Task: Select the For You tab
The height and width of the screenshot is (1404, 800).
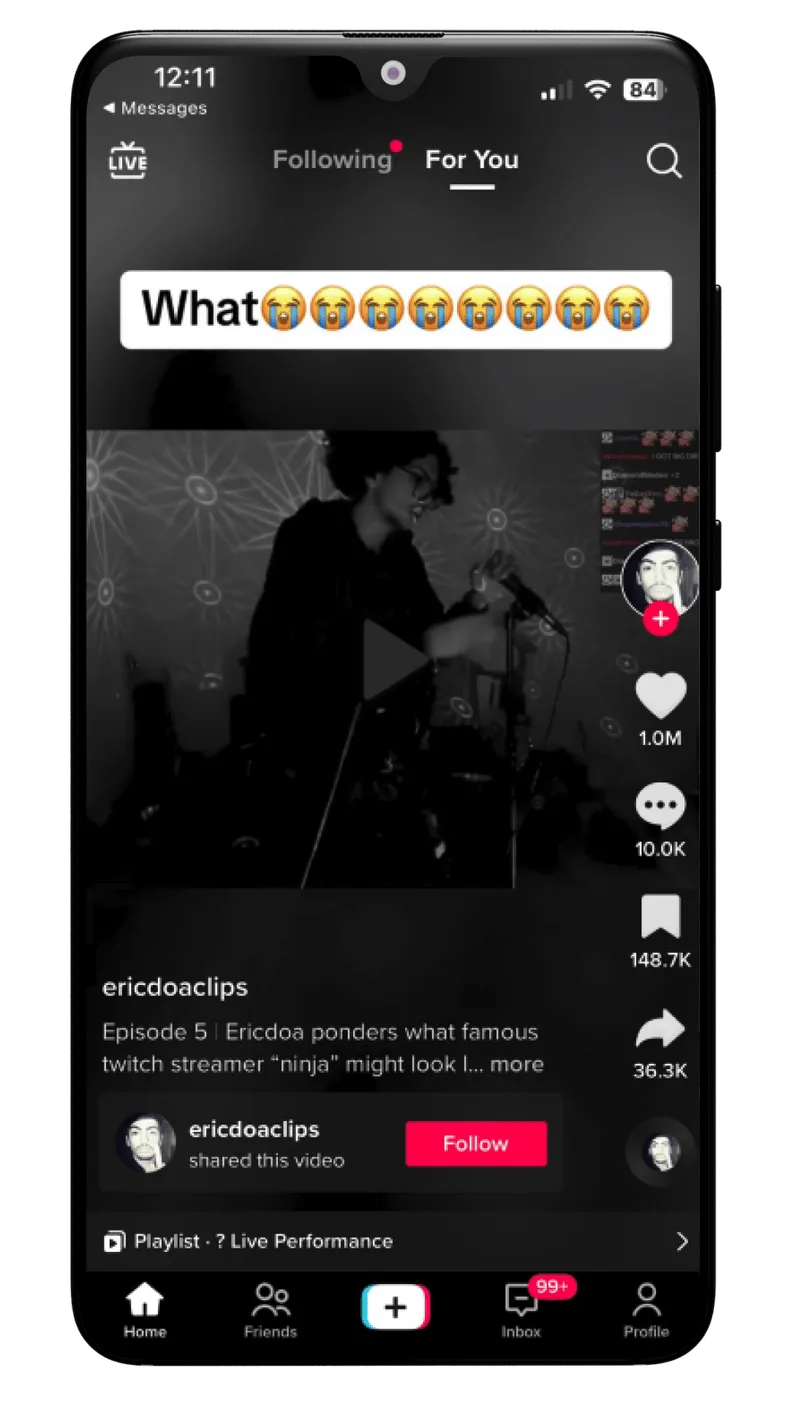Action: [x=472, y=160]
